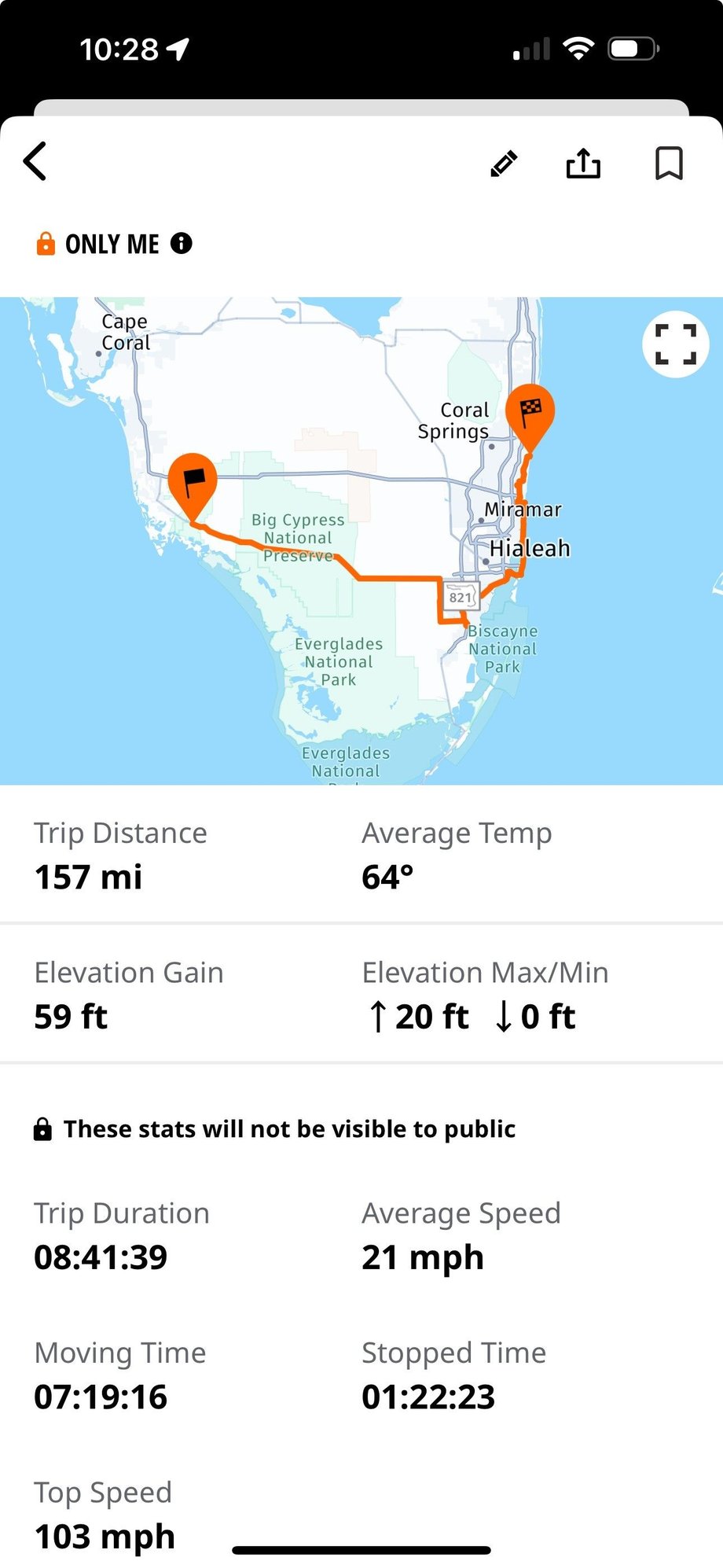
Task: Share this ride
Action: (583, 164)
